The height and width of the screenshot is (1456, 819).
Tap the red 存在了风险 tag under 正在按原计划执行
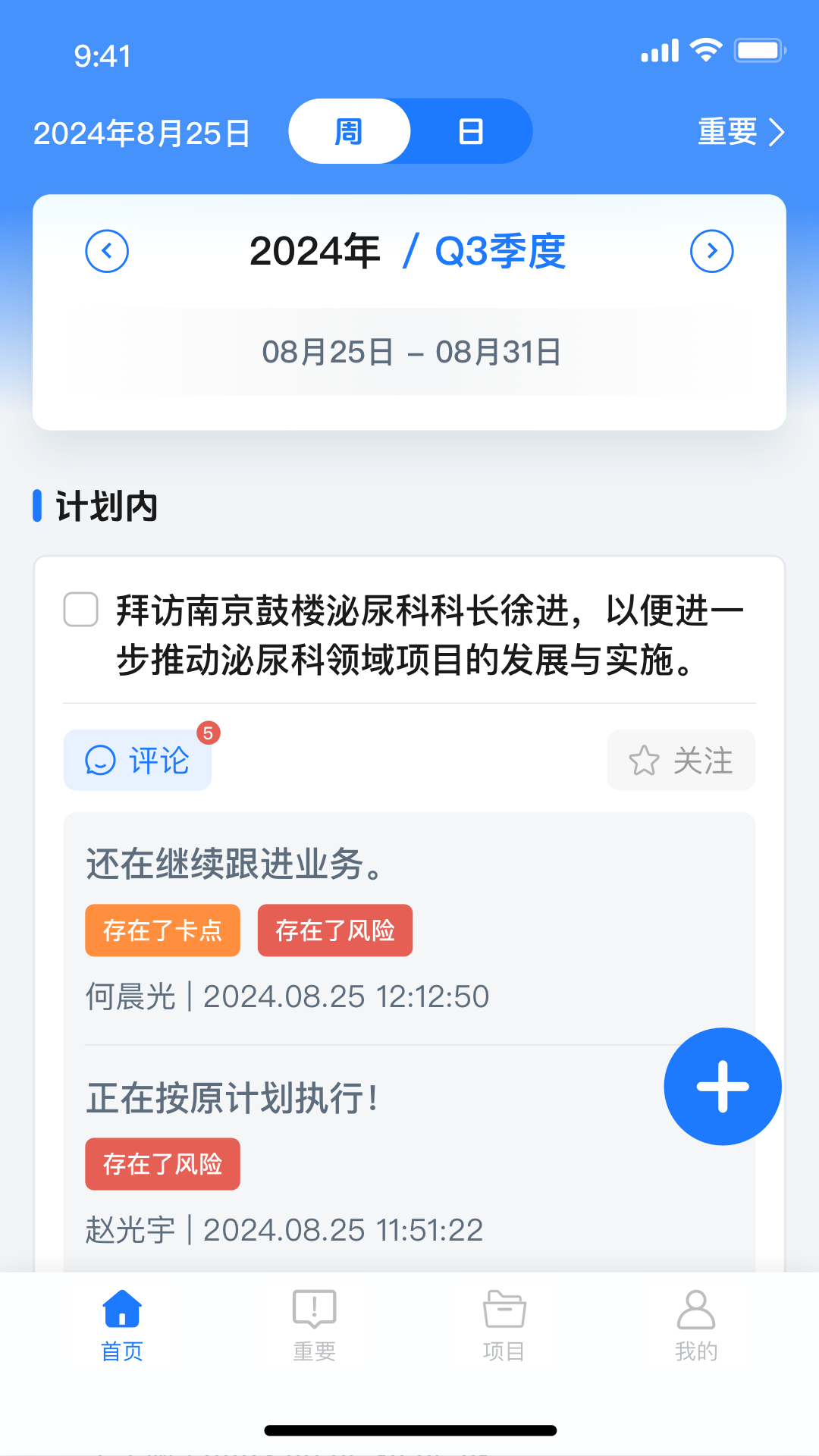tap(162, 1163)
